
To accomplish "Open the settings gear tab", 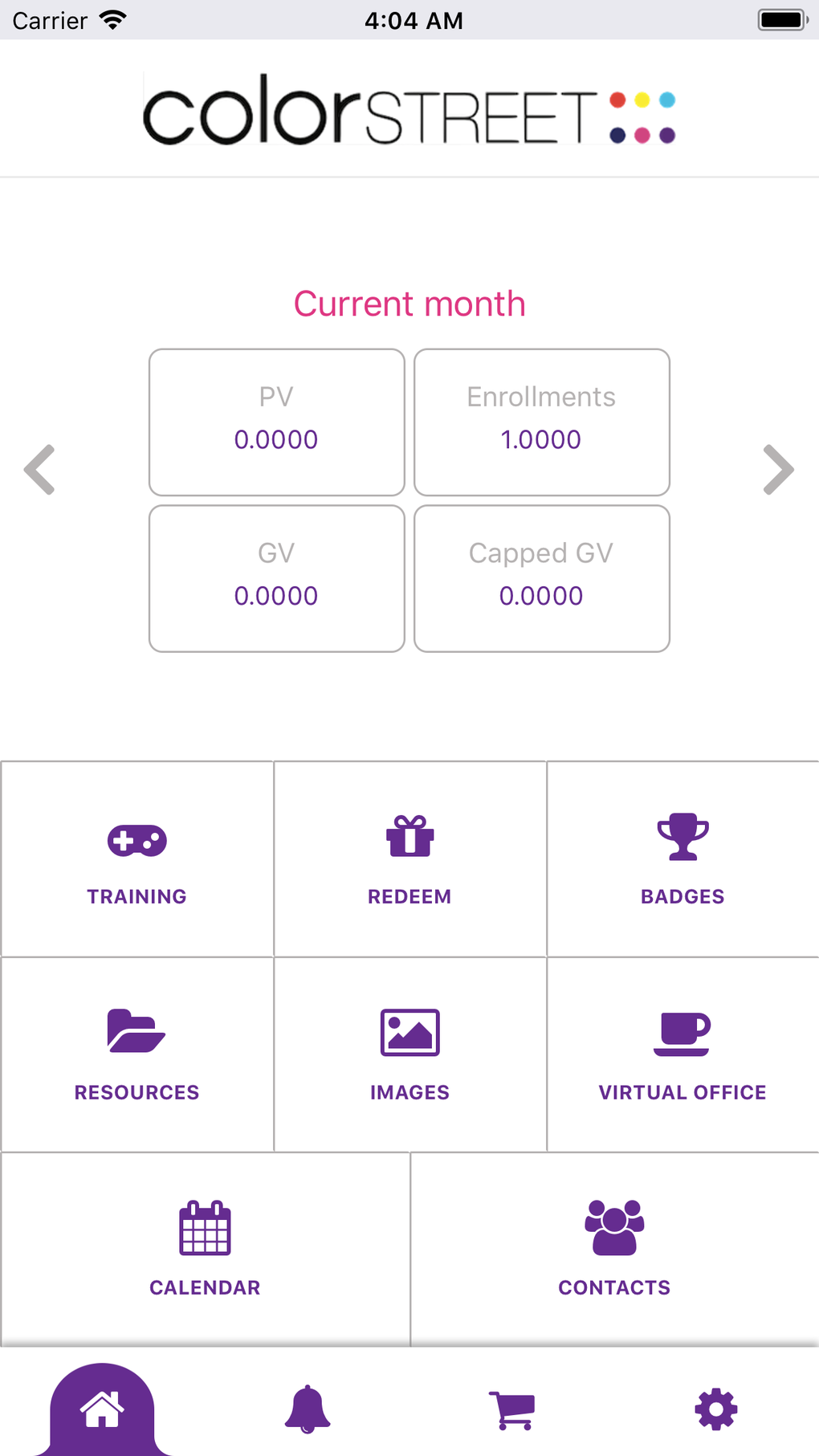I will pyautogui.click(x=716, y=1409).
